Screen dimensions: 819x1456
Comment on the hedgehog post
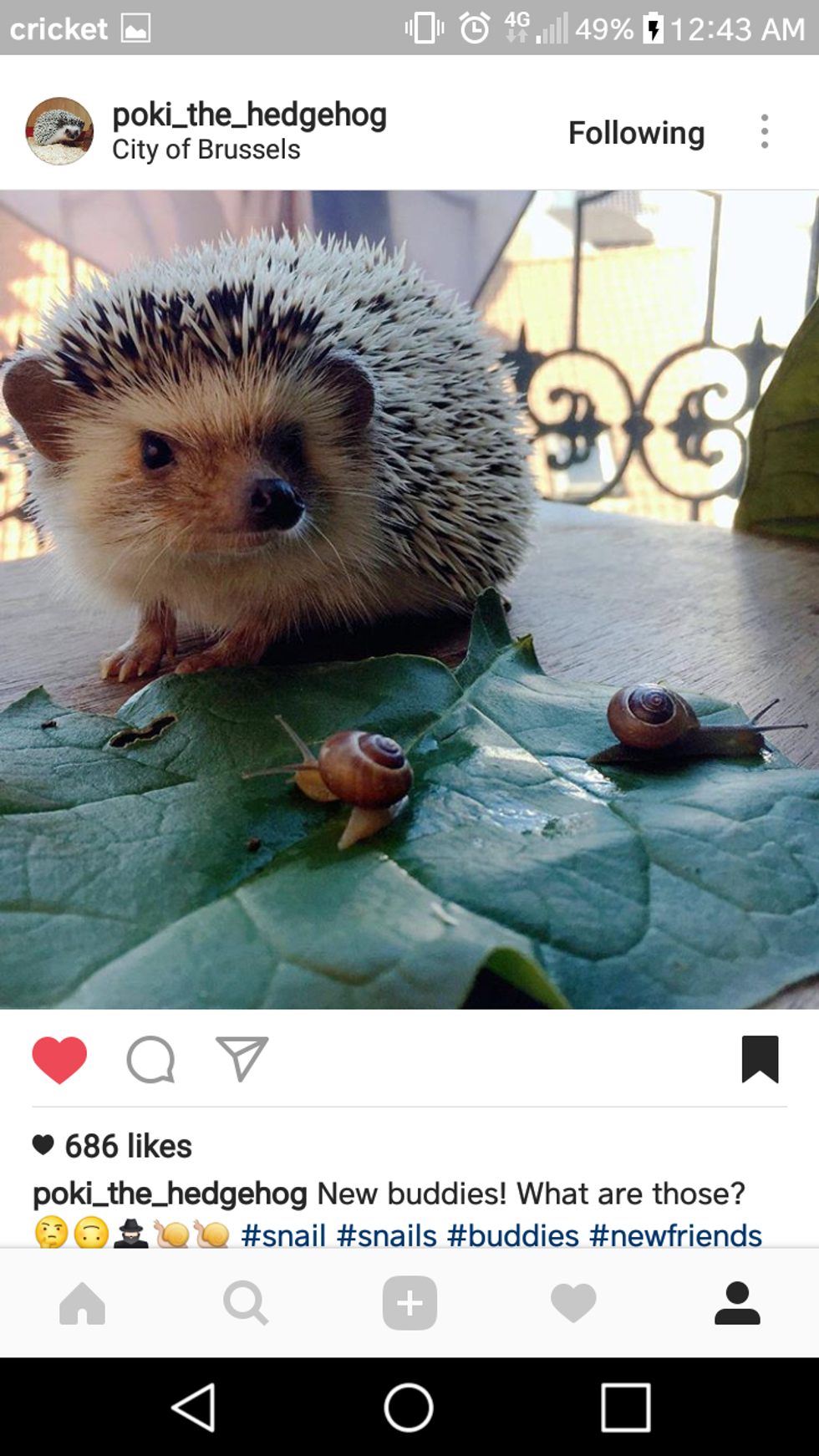pos(150,1059)
